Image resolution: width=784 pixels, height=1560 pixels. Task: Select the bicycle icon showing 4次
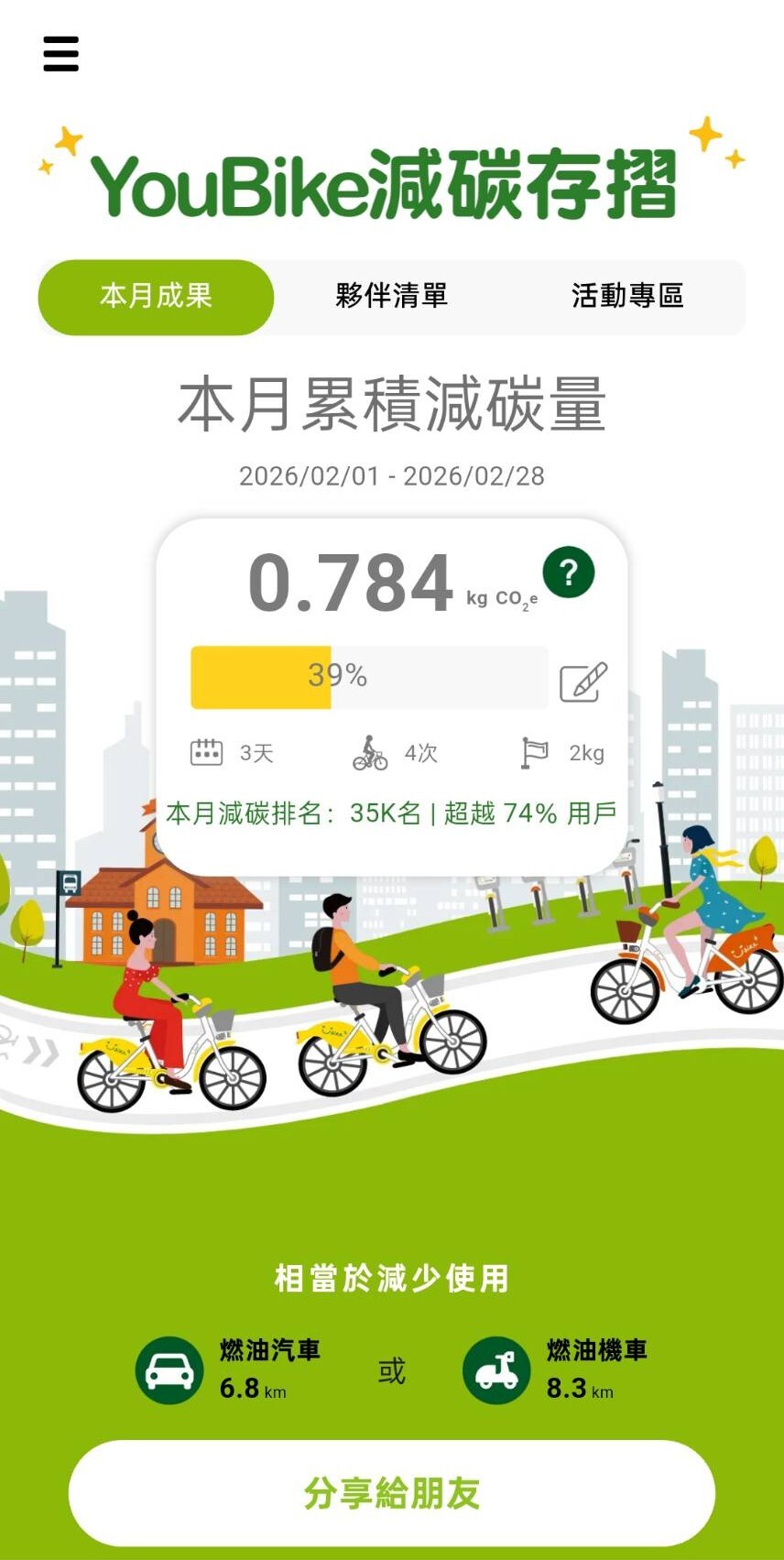tap(370, 752)
